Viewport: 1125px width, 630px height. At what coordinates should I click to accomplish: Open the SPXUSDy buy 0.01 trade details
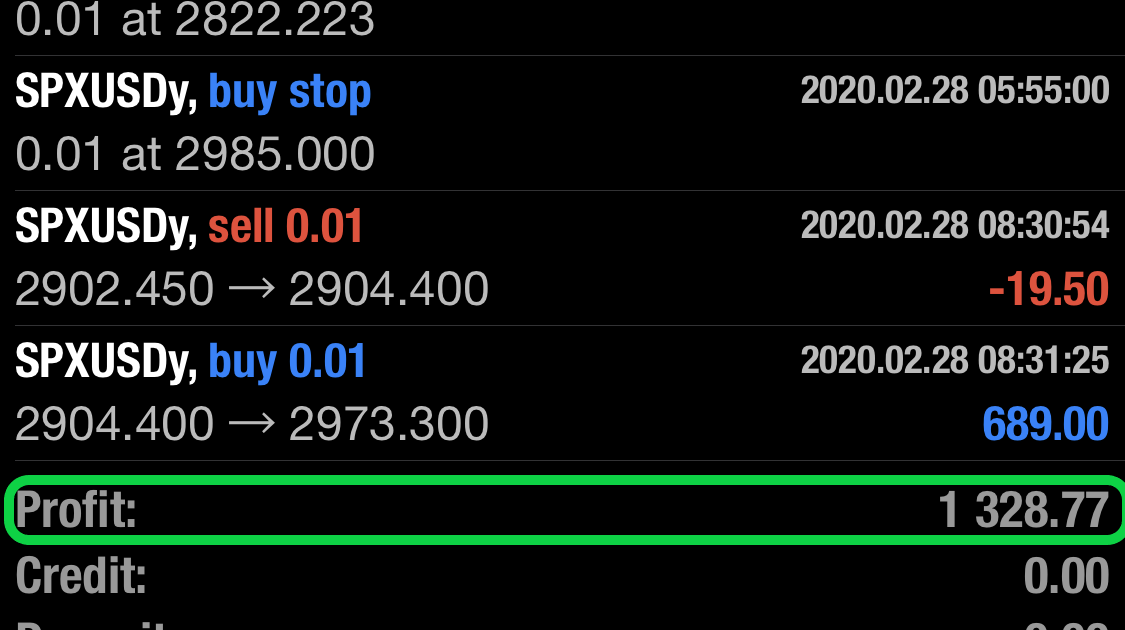coord(562,393)
